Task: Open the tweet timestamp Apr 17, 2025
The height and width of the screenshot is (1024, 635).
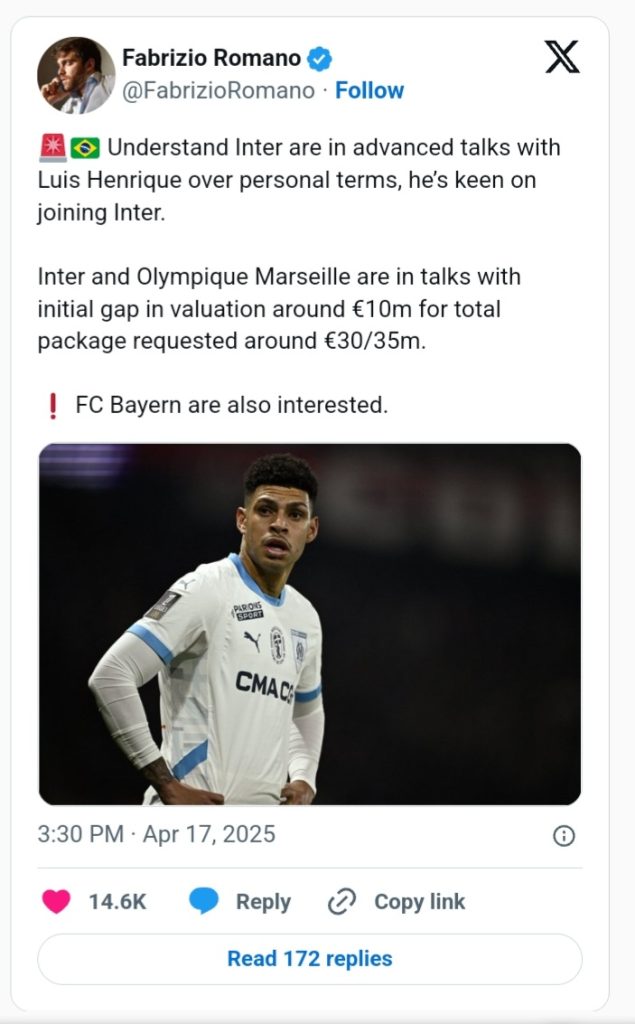Action: tap(156, 834)
